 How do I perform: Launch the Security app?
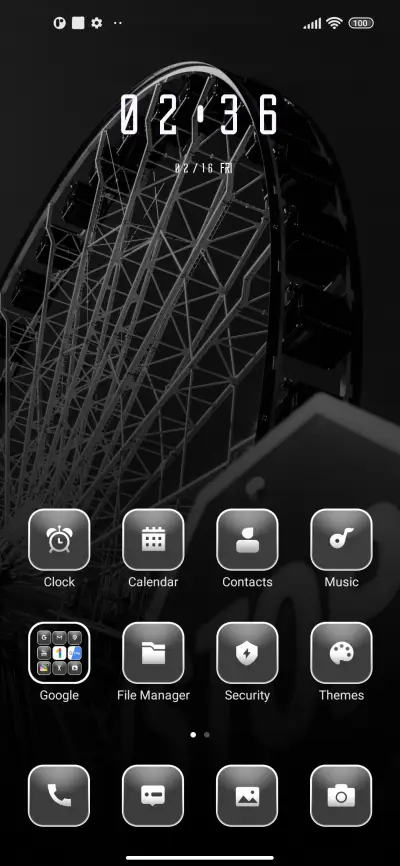(247, 653)
